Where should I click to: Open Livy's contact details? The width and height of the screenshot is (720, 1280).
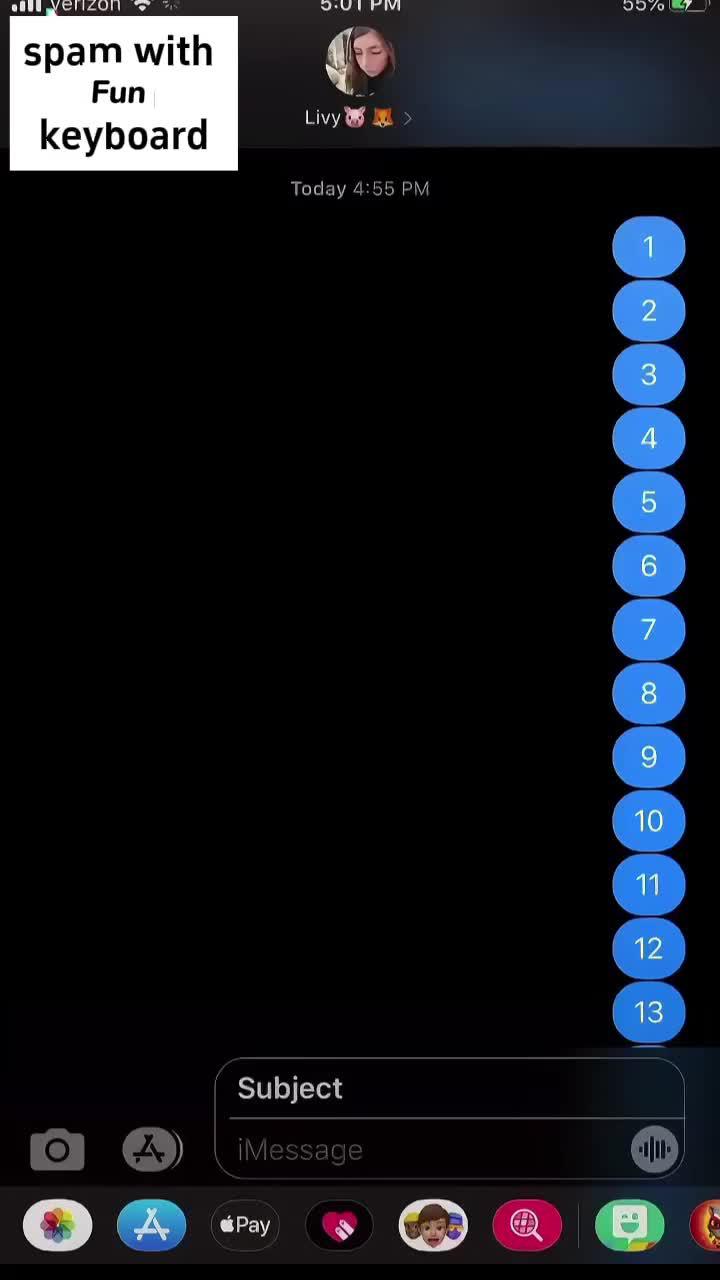[x=359, y=117]
